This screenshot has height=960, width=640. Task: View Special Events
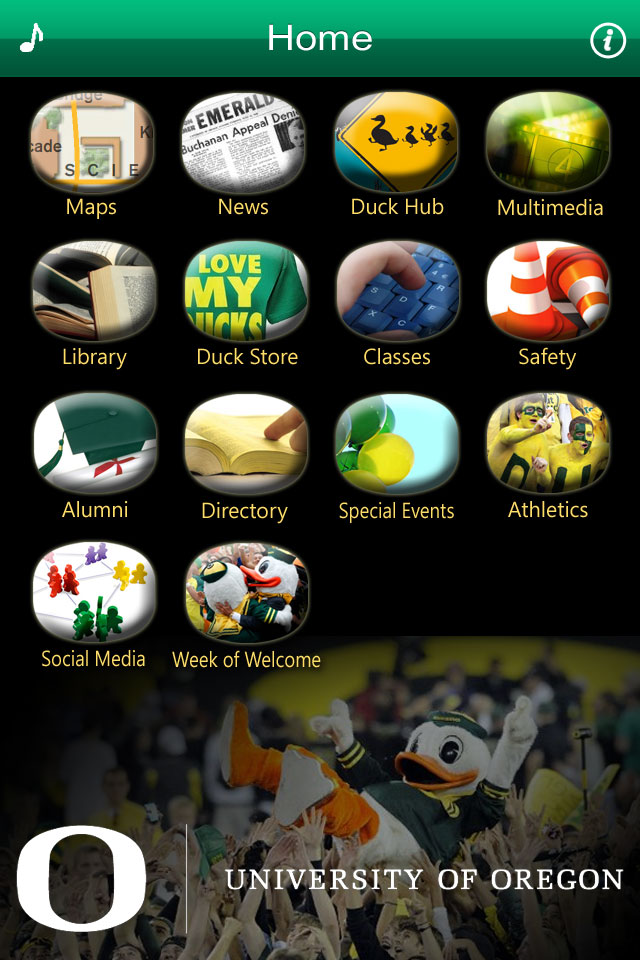click(x=397, y=443)
